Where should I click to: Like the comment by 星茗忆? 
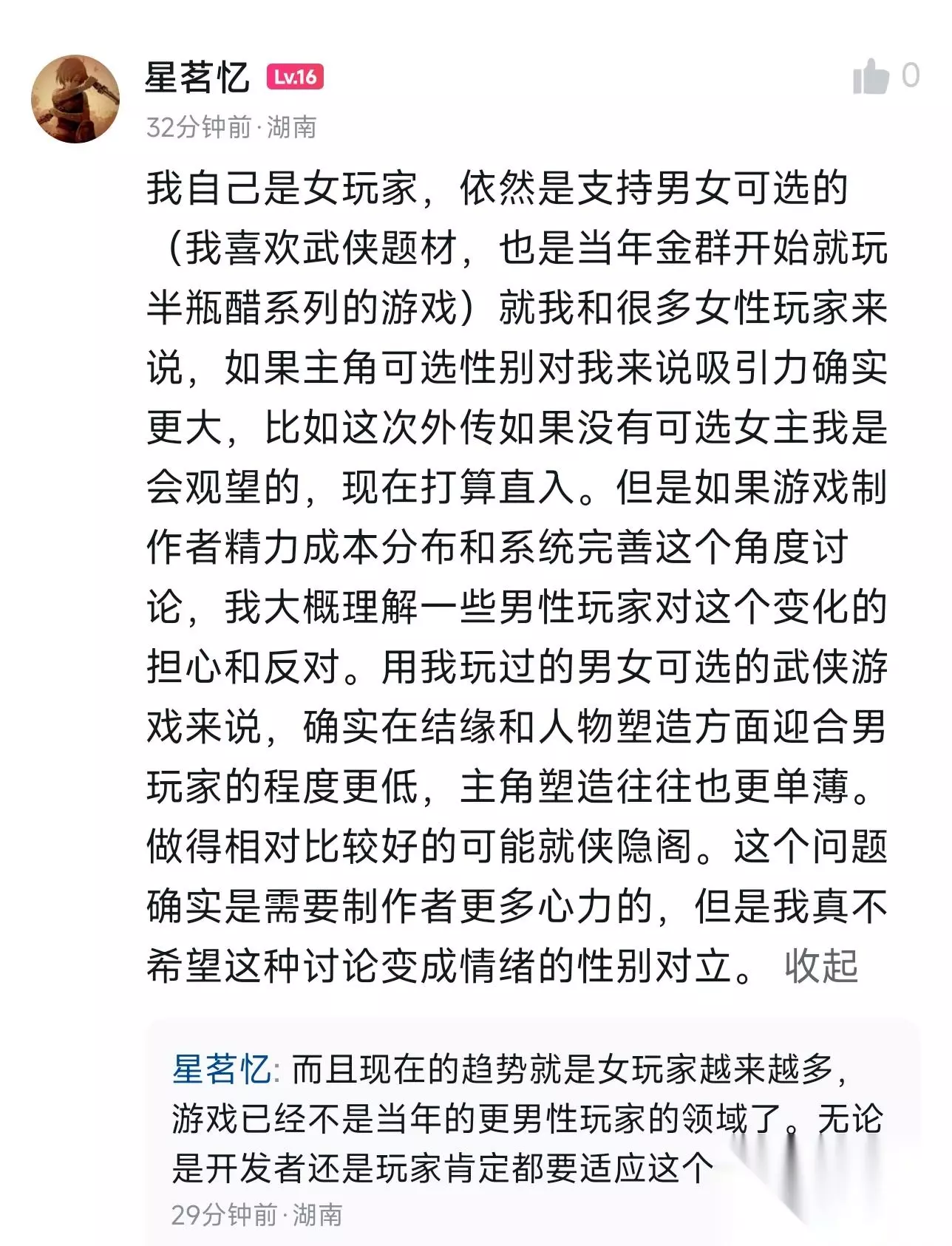(871, 76)
